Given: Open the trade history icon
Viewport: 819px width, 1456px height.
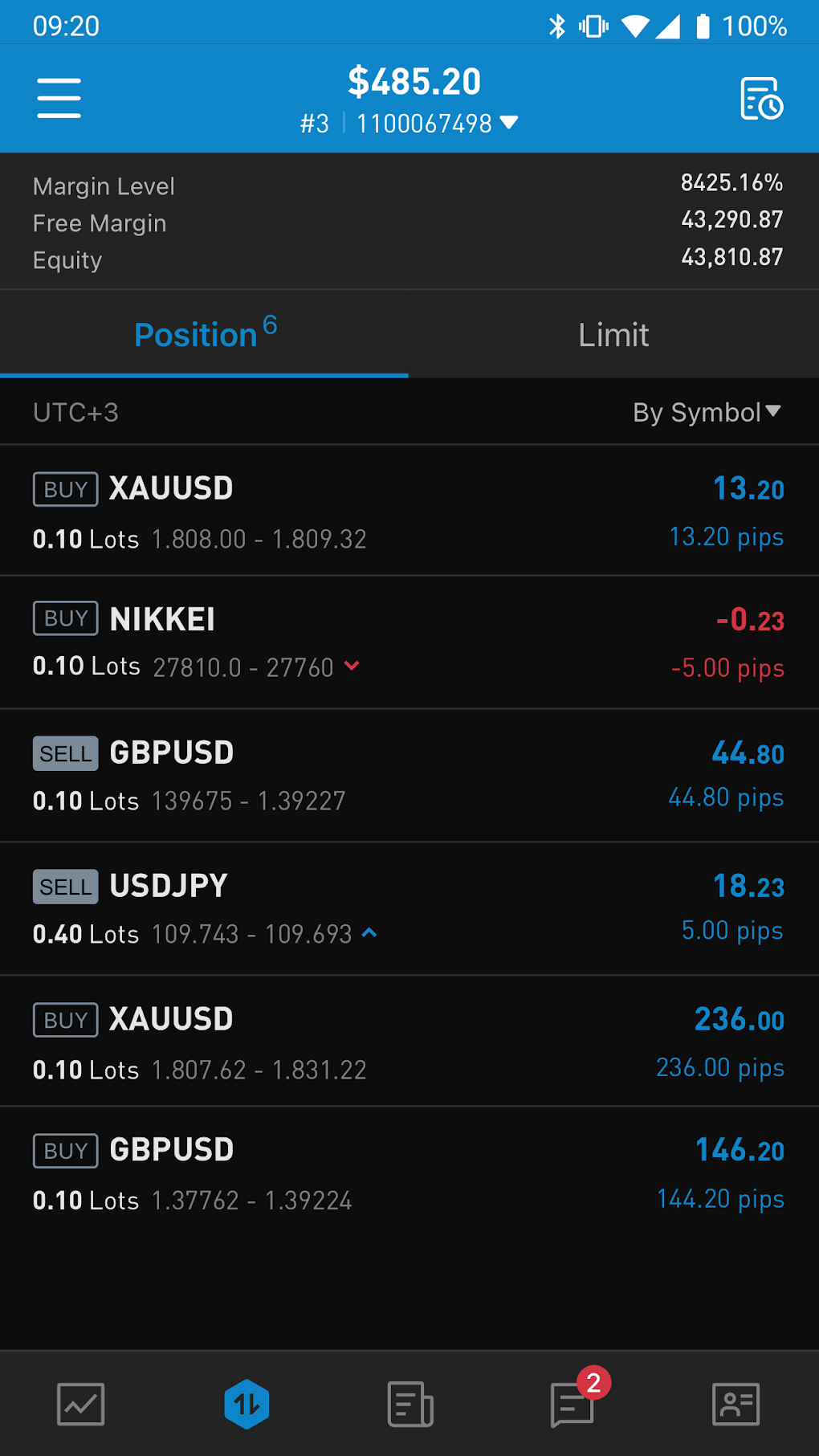Looking at the screenshot, I should coord(760,98).
